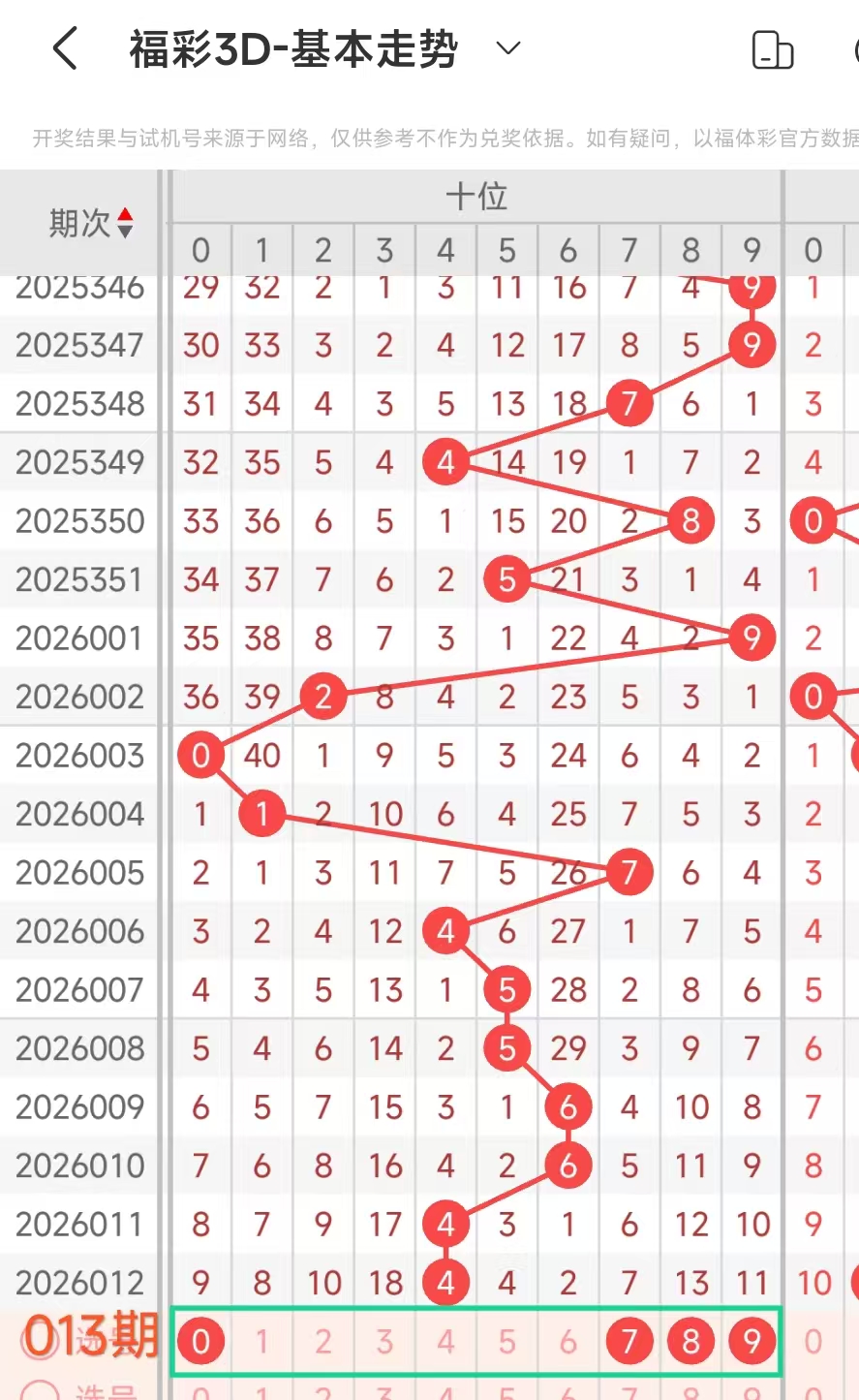Select number 3 in the 十位 pick row
The image size is (859, 1400).
point(384,1342)
